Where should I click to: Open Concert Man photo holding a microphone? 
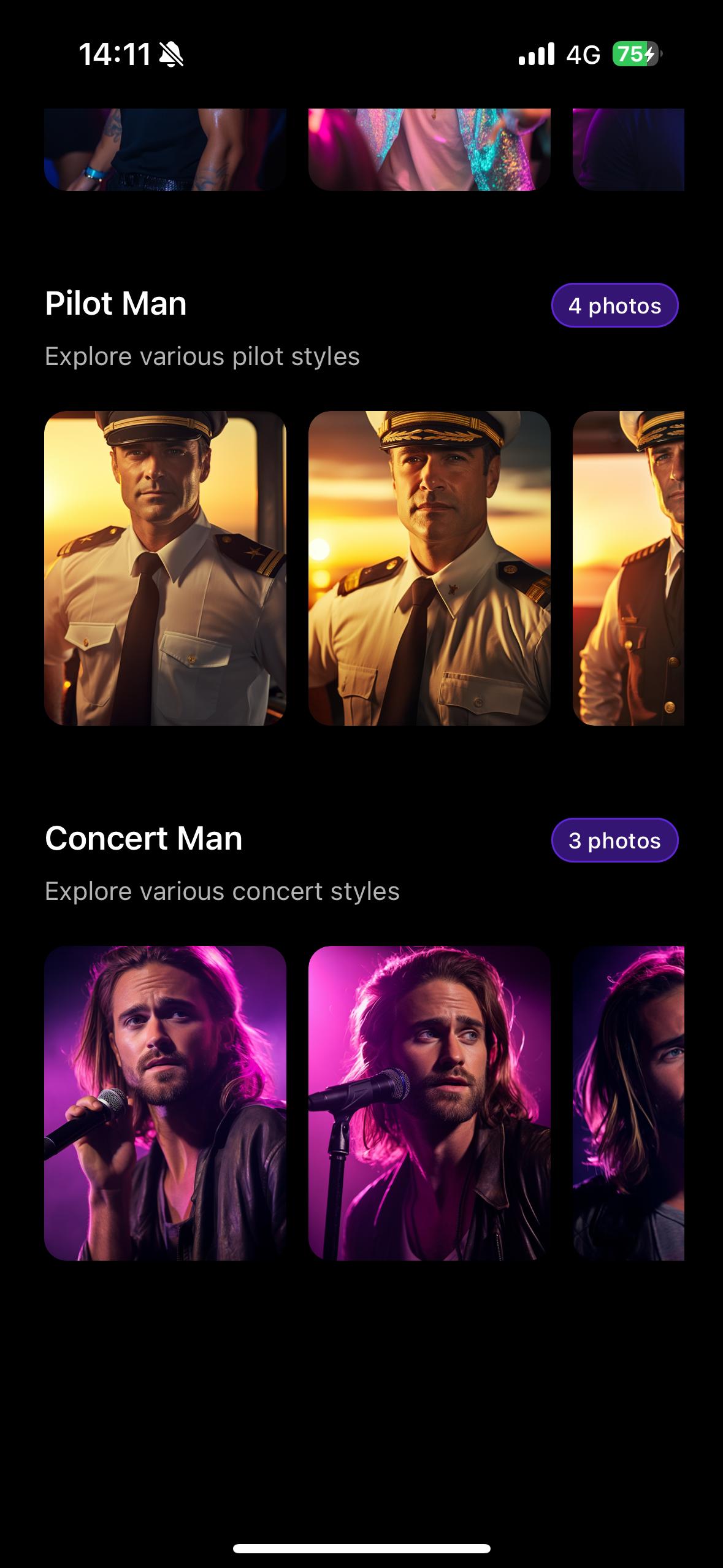(165, 1103)
